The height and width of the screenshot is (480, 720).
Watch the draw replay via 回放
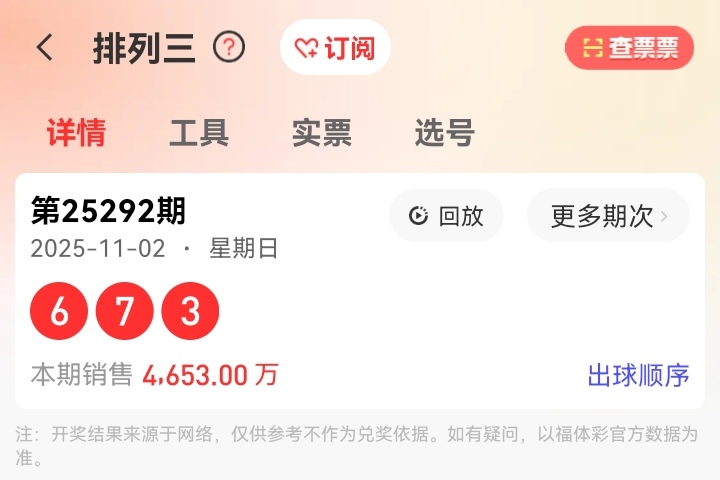(446, 216)
